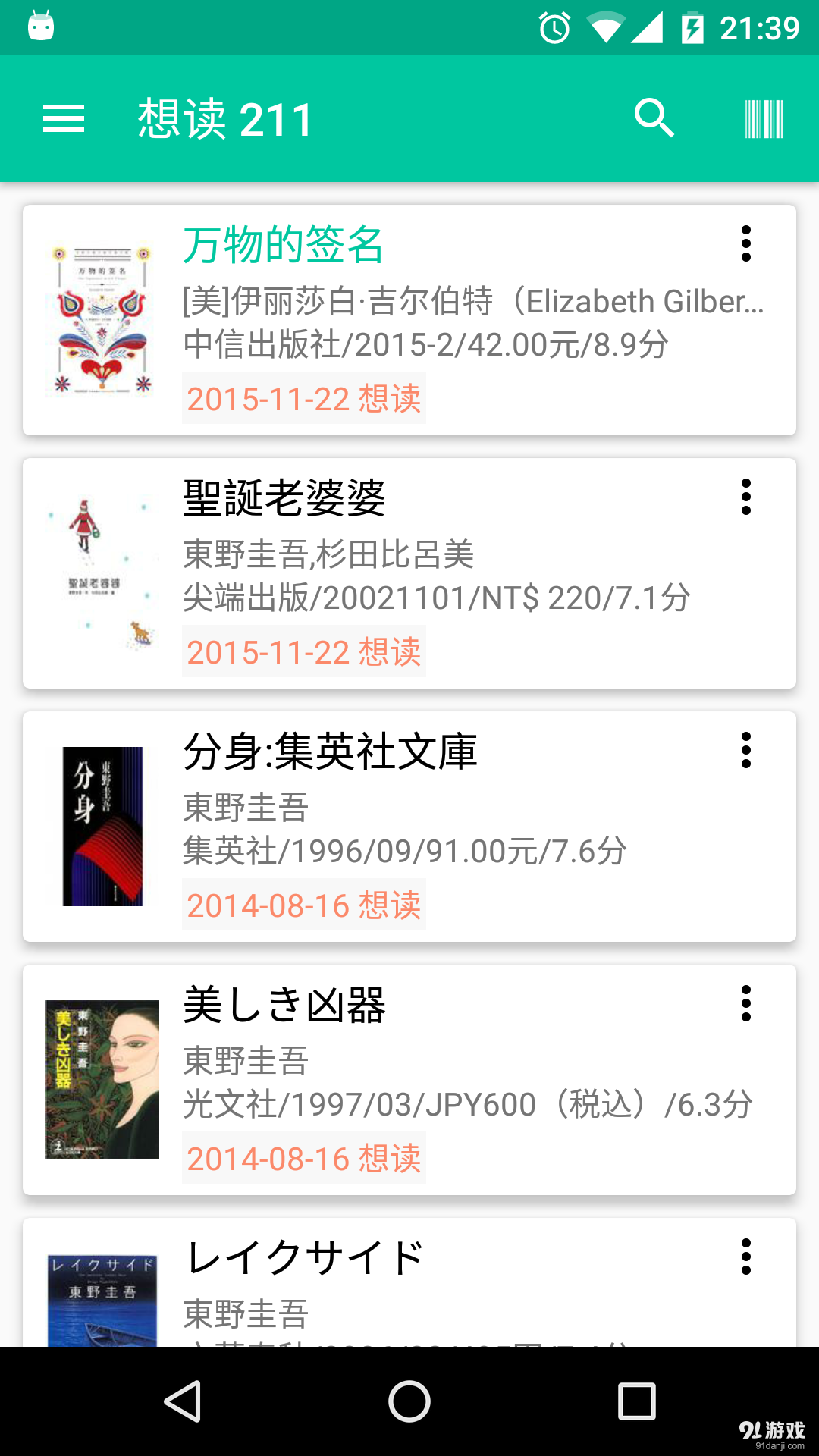
Task: Open recent apps with the square button
Action: coord(634,1401)
